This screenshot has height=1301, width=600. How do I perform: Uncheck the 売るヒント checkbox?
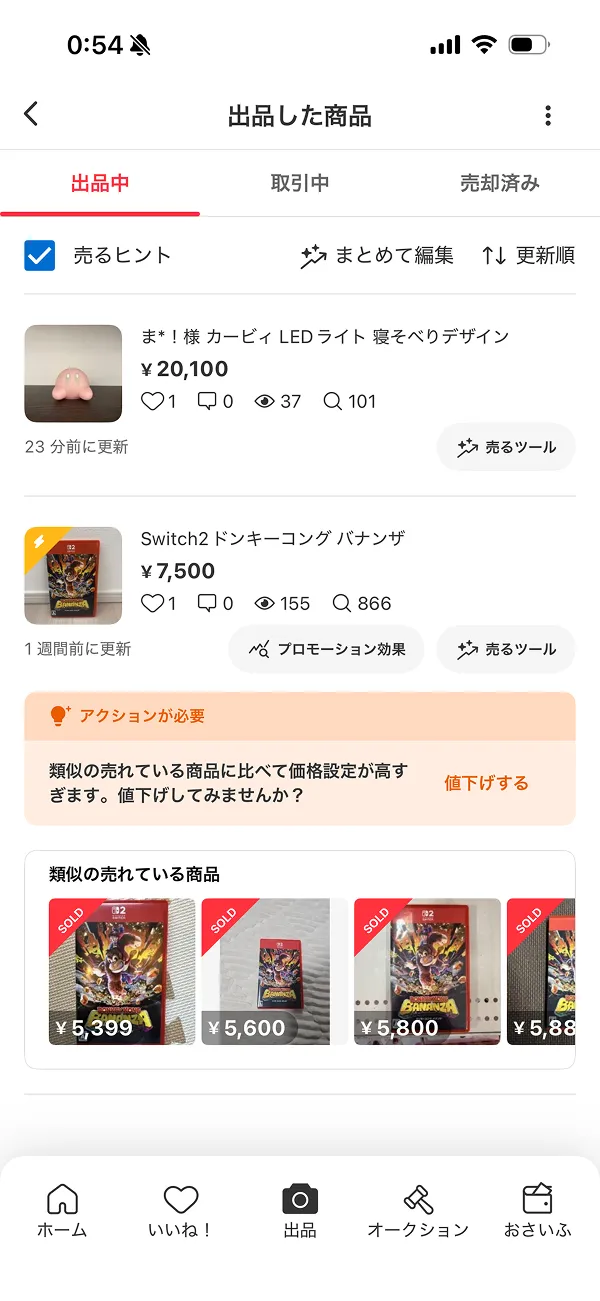(x=40, y=256)
